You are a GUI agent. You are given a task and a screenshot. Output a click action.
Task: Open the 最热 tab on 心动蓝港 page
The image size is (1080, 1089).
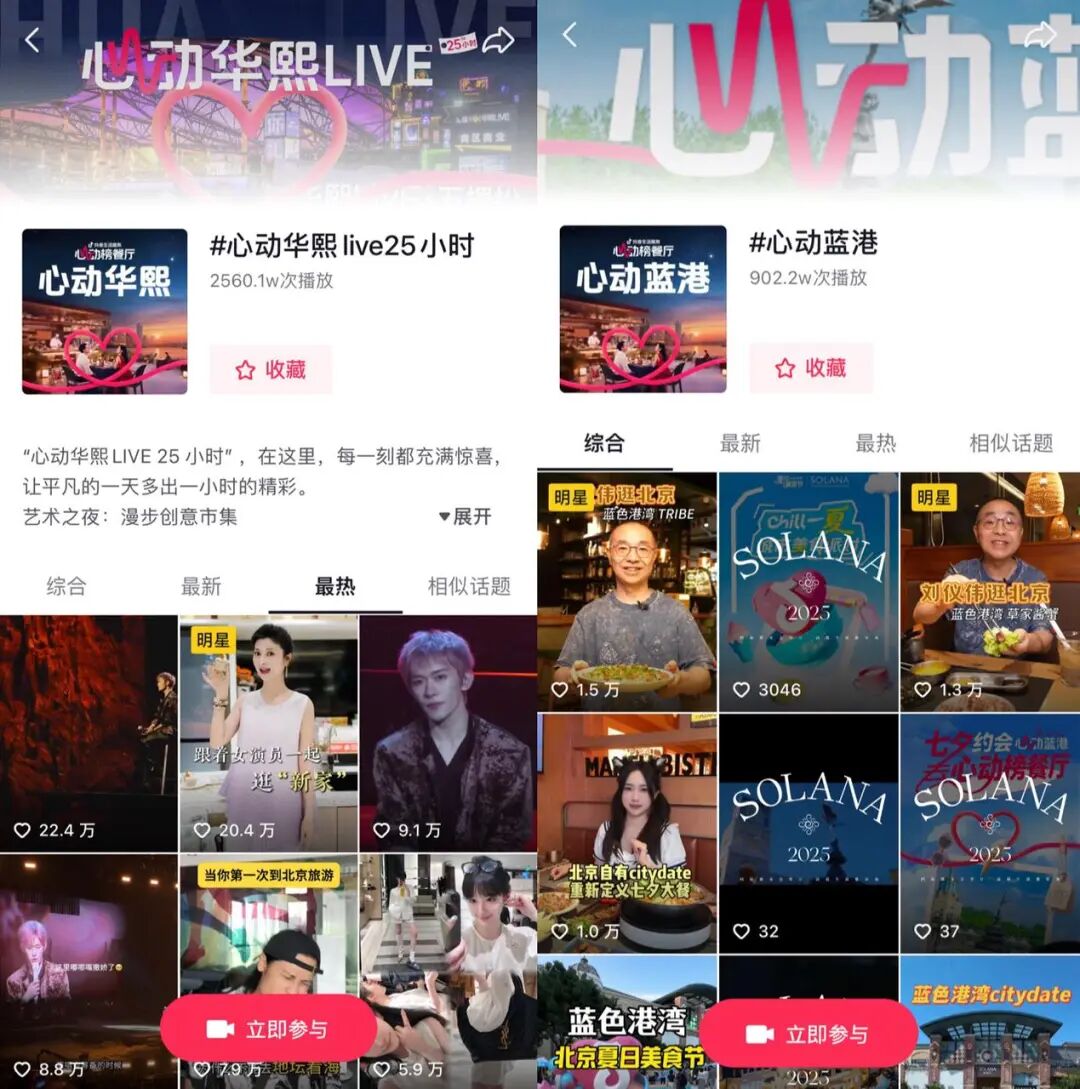point(876,443)
